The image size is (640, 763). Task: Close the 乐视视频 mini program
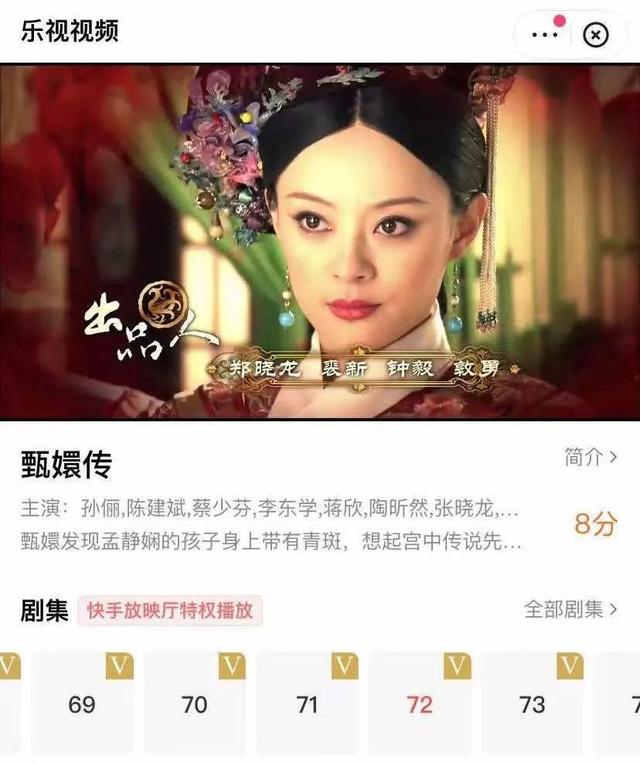click(596, 35)
